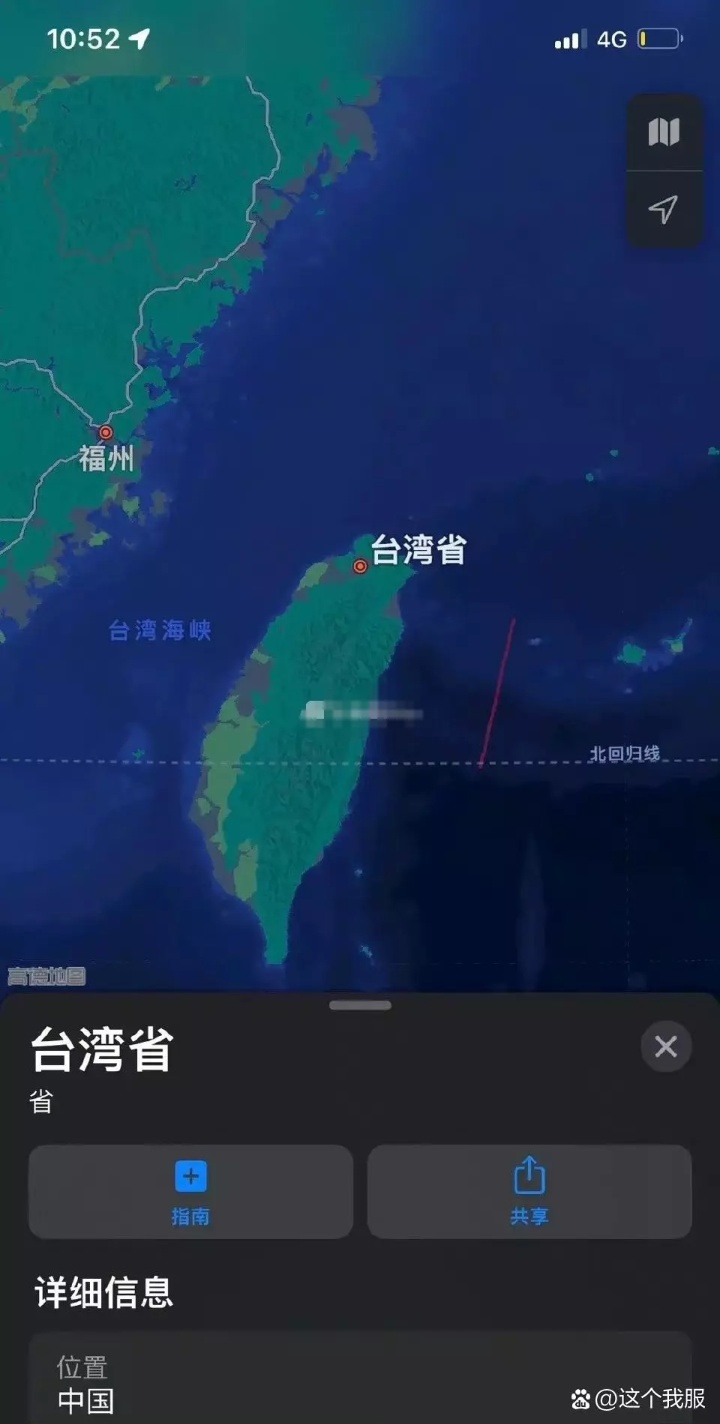This screenshot has width=720, height=1424.
Task: Open the map mode selector
Action: tap(664, 132)
